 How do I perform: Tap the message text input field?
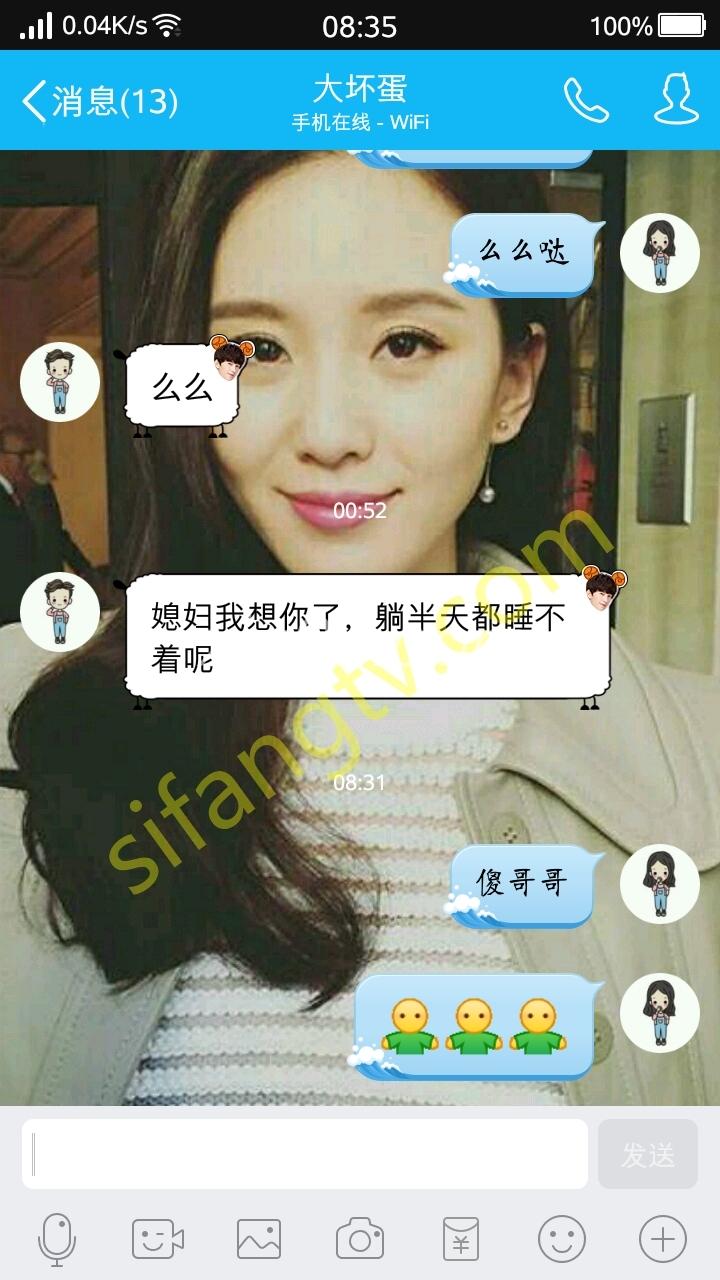(305, 1154)
